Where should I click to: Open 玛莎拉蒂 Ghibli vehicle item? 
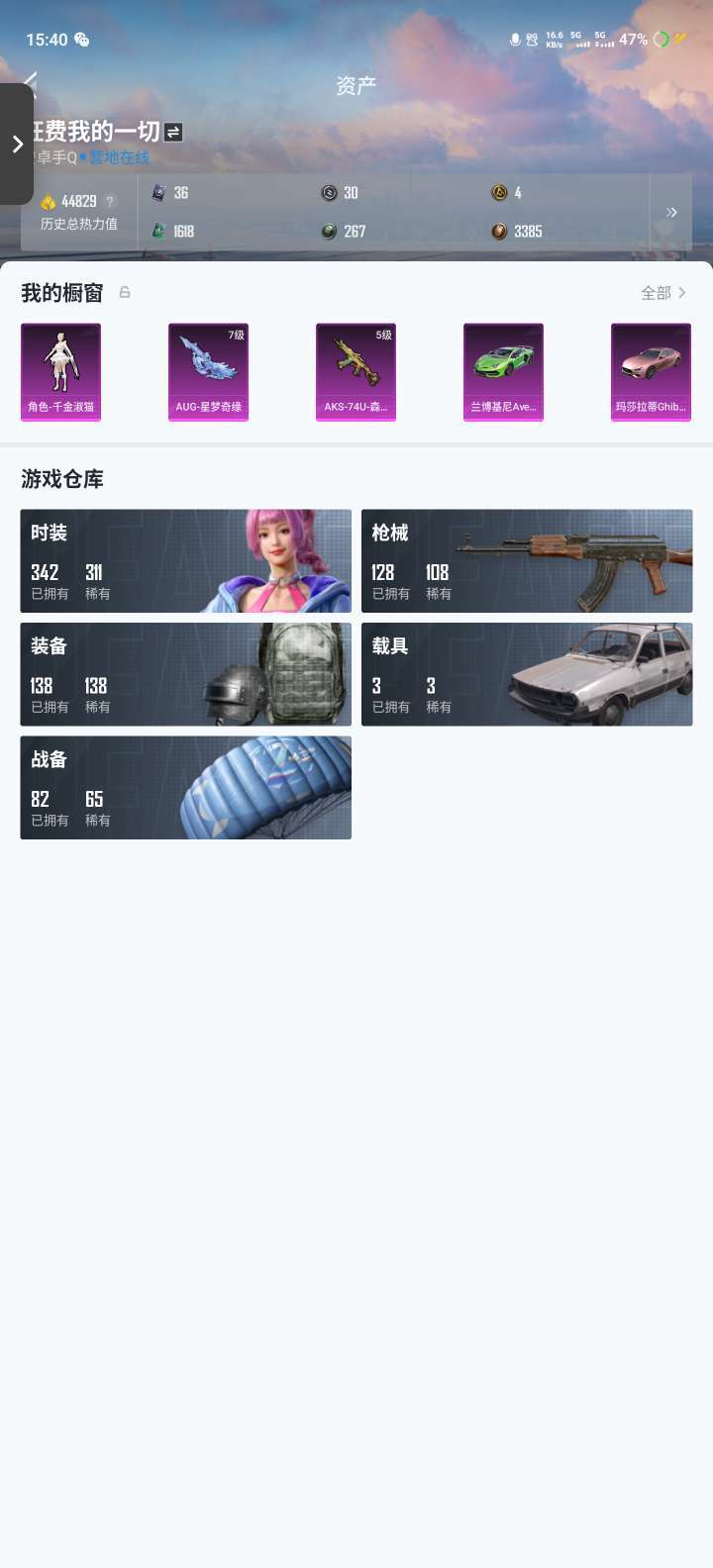tap(651, 371)
